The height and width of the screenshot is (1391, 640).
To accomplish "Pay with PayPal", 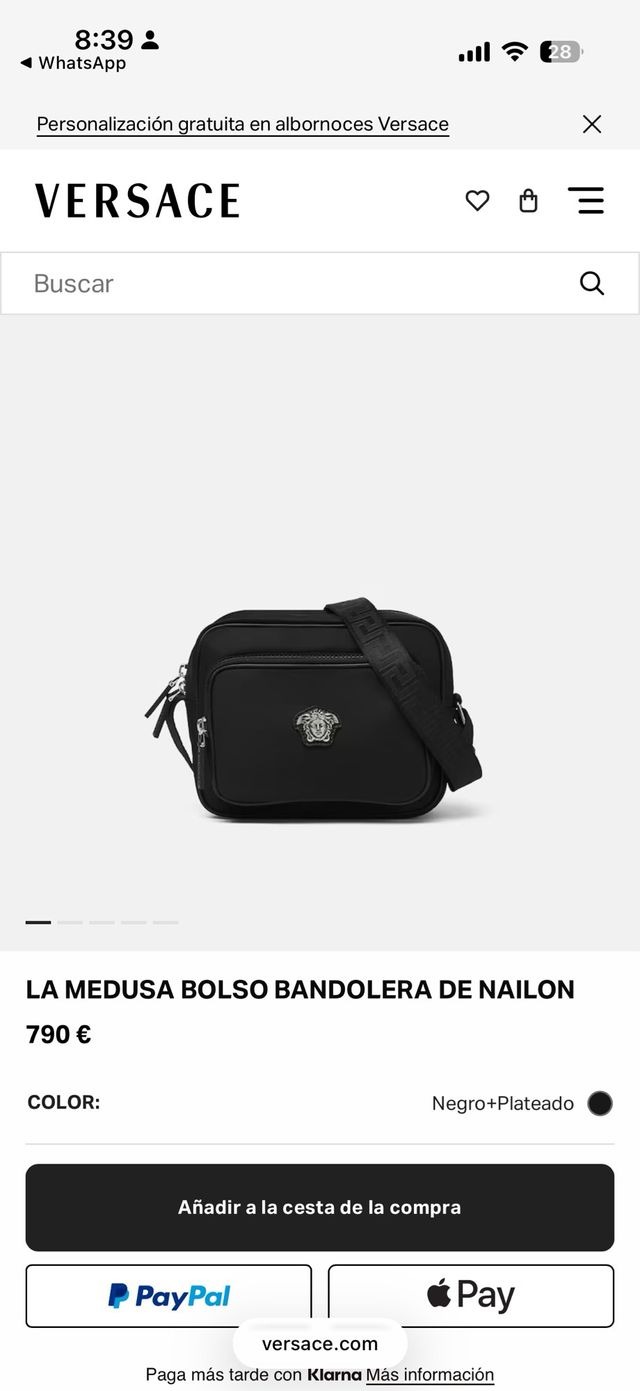I will point(169,1296).
